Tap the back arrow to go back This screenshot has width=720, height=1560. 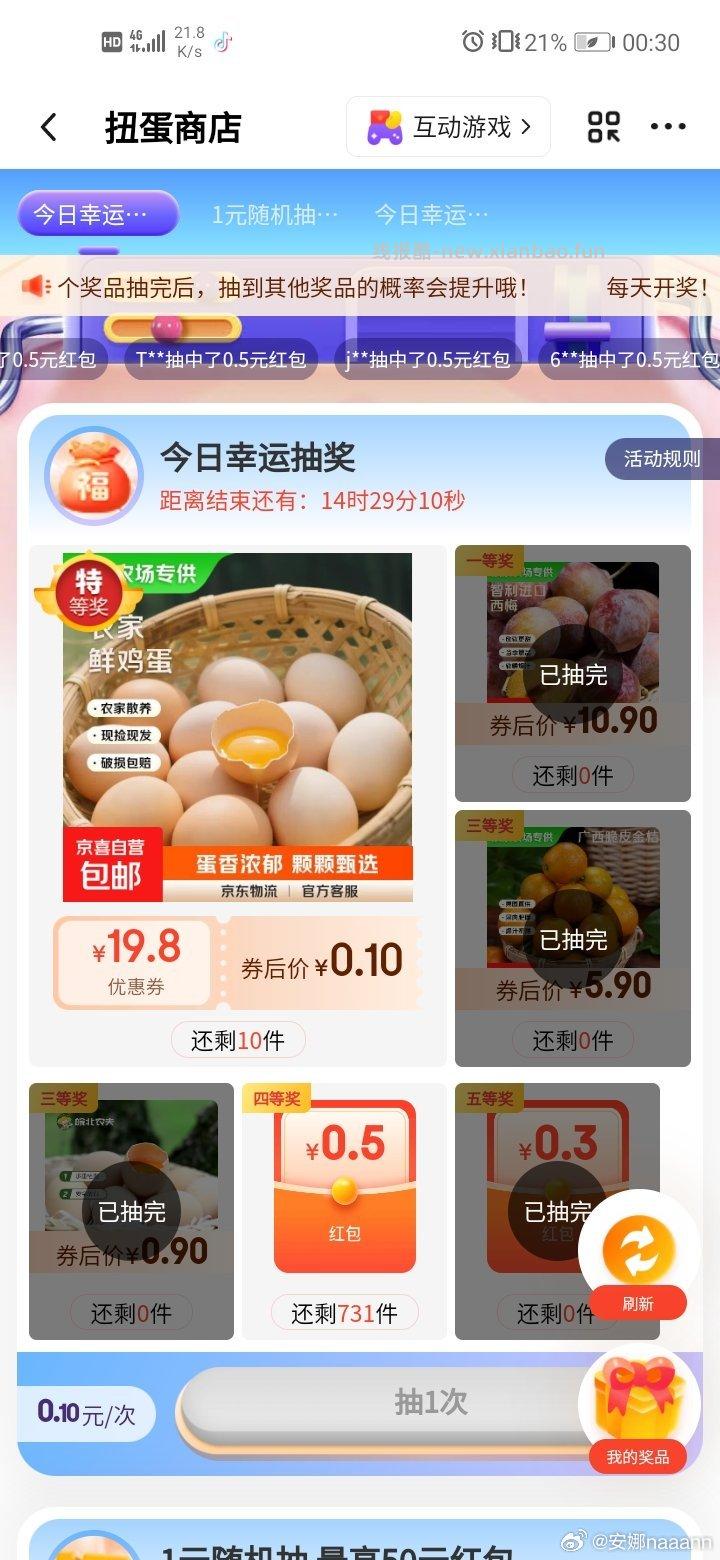pyautogui.click(x=47, y=126)
